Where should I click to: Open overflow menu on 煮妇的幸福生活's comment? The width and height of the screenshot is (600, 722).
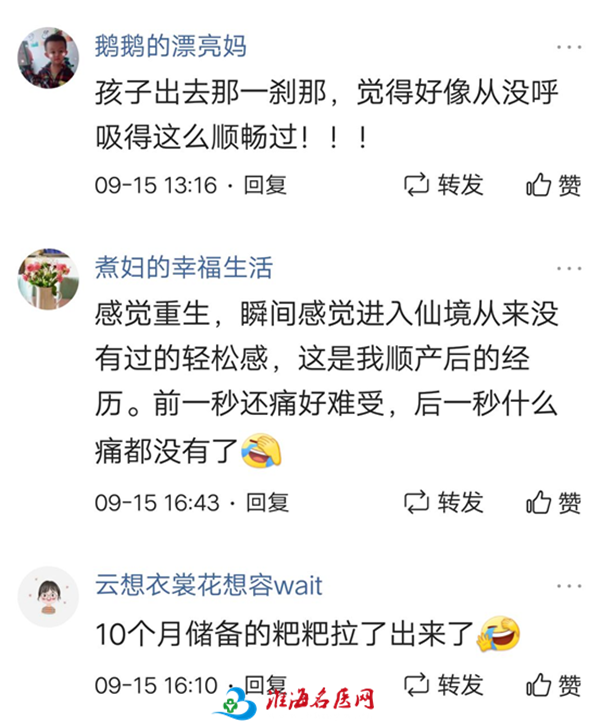coord(568,268)
